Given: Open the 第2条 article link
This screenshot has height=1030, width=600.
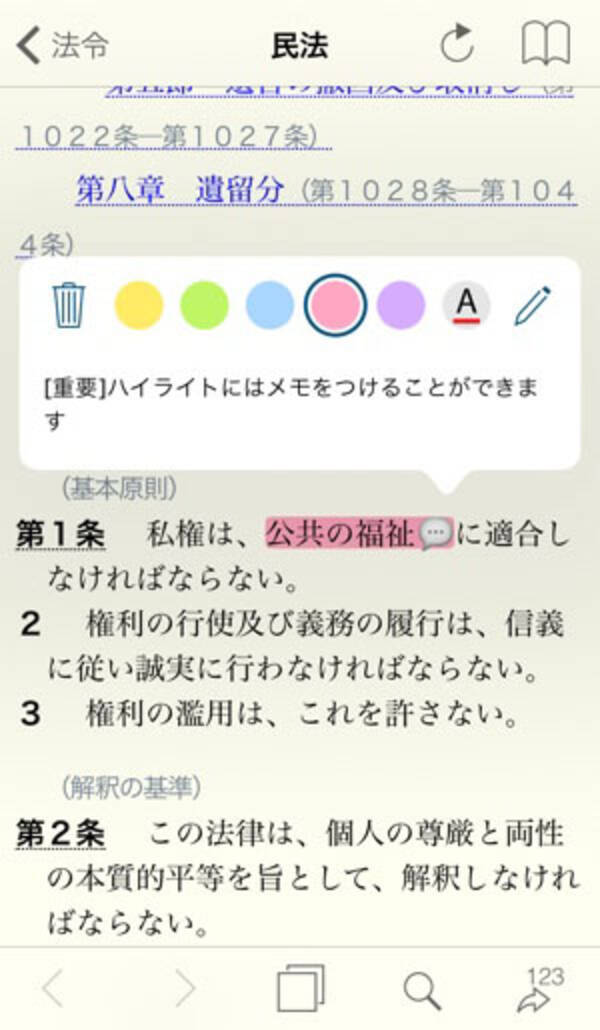Looking at the screenshot, I should (x=60, y=834).
